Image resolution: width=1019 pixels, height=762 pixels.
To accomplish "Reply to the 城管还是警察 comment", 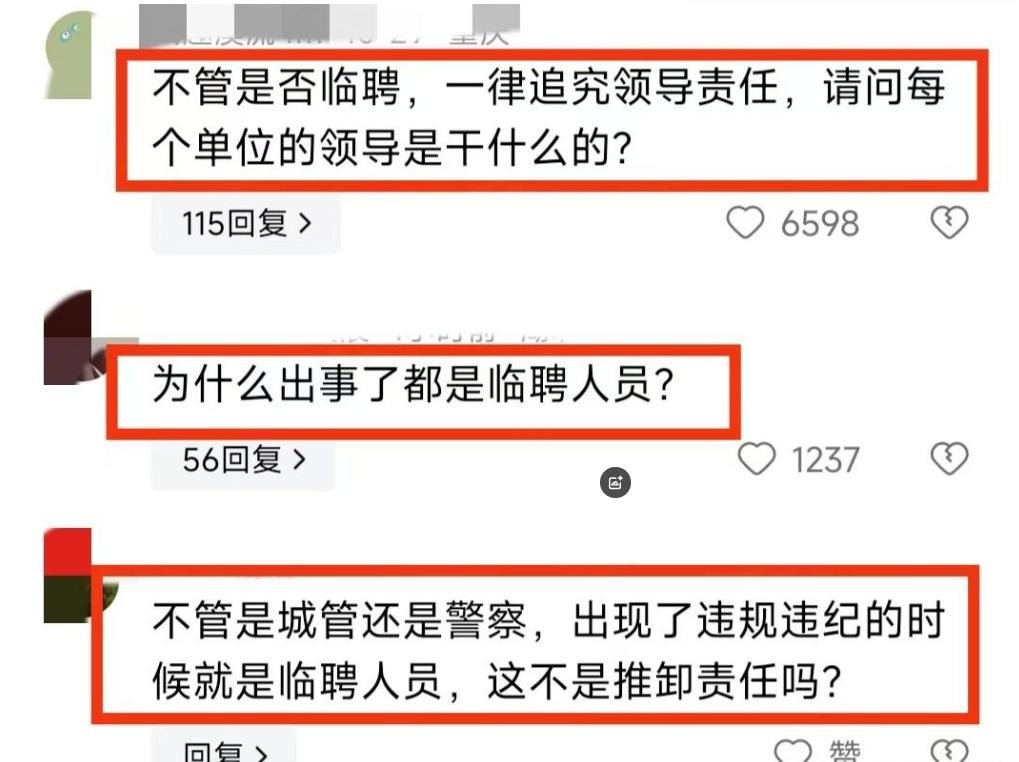I will [225, 750].
